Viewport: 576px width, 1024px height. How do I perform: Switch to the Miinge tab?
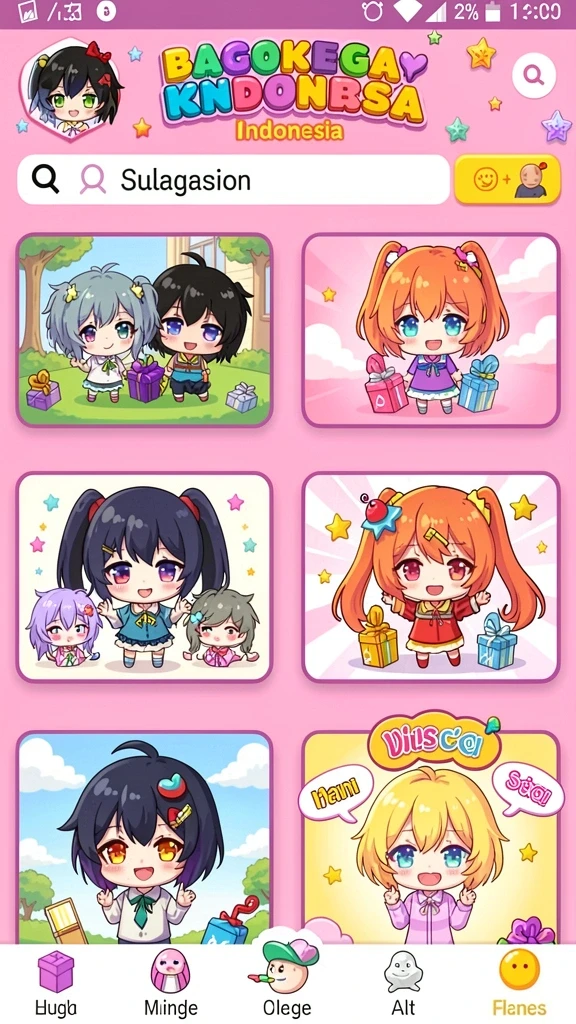(170, 984)
